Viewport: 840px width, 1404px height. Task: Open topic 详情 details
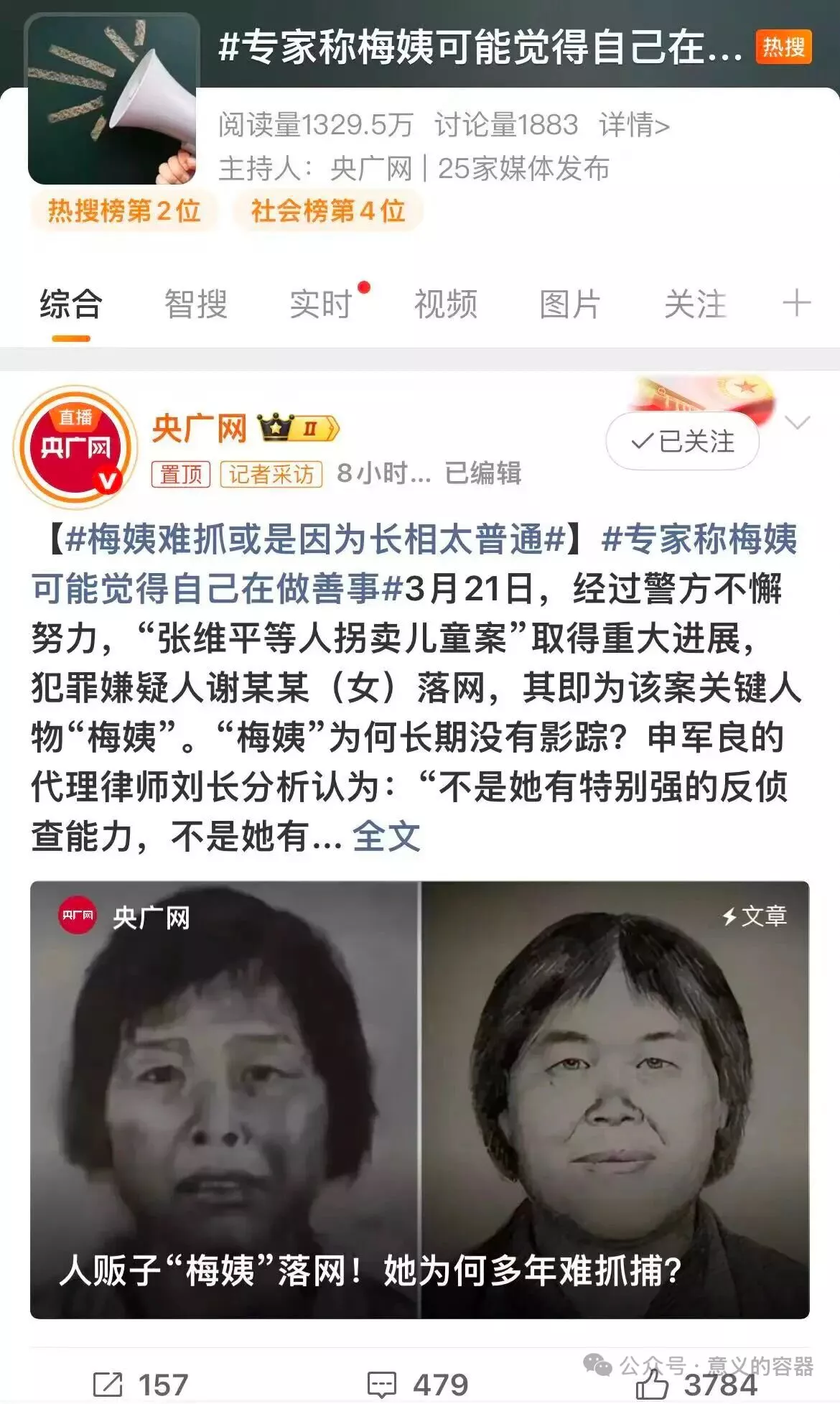click(x=634, y=126)
